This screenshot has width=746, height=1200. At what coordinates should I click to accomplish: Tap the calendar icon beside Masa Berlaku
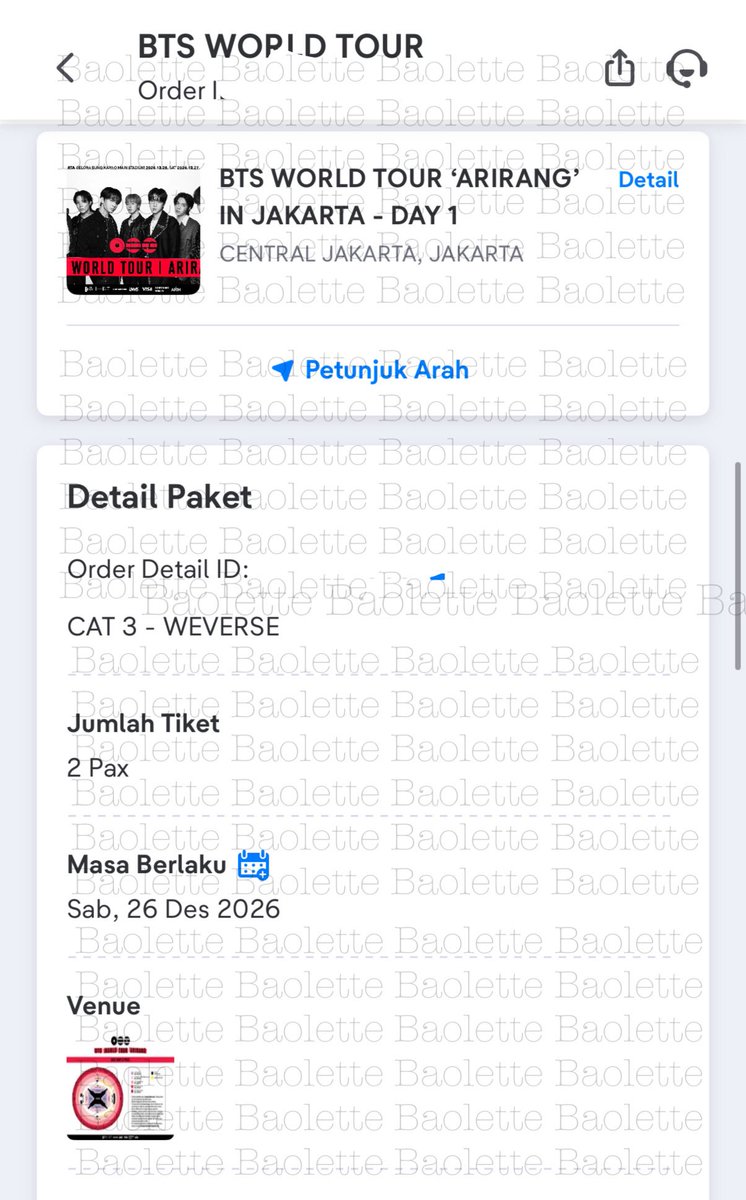(x=253, y=864)
